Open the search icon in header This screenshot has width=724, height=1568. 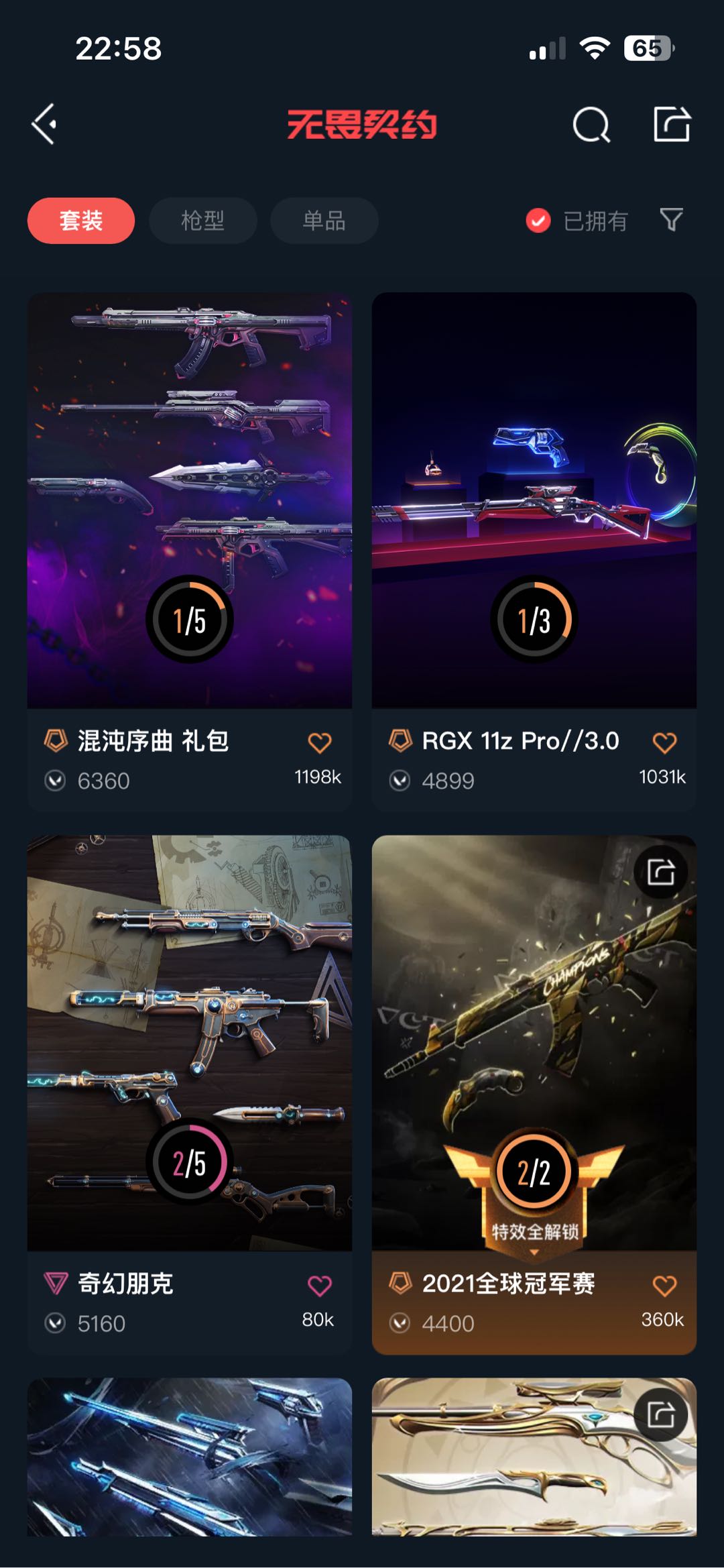(591, 125)
